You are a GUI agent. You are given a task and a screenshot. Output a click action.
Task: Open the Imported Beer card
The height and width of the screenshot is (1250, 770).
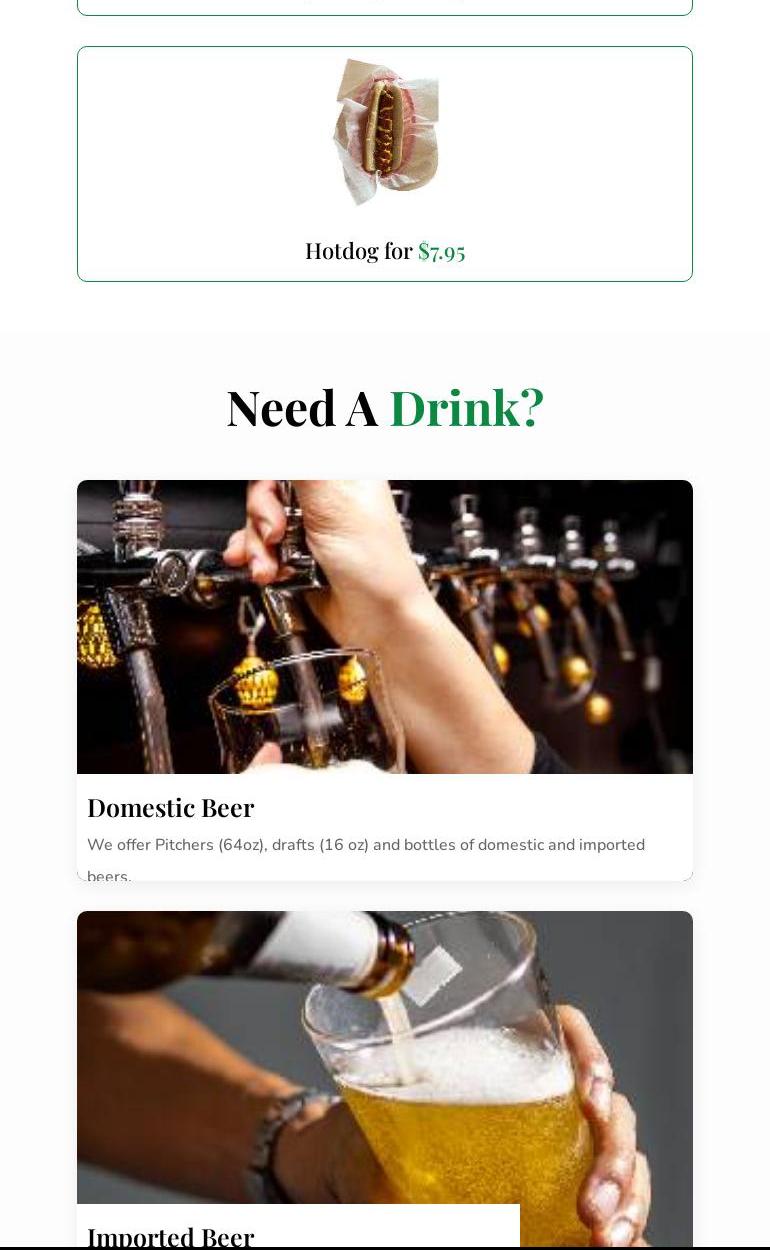385,1080
